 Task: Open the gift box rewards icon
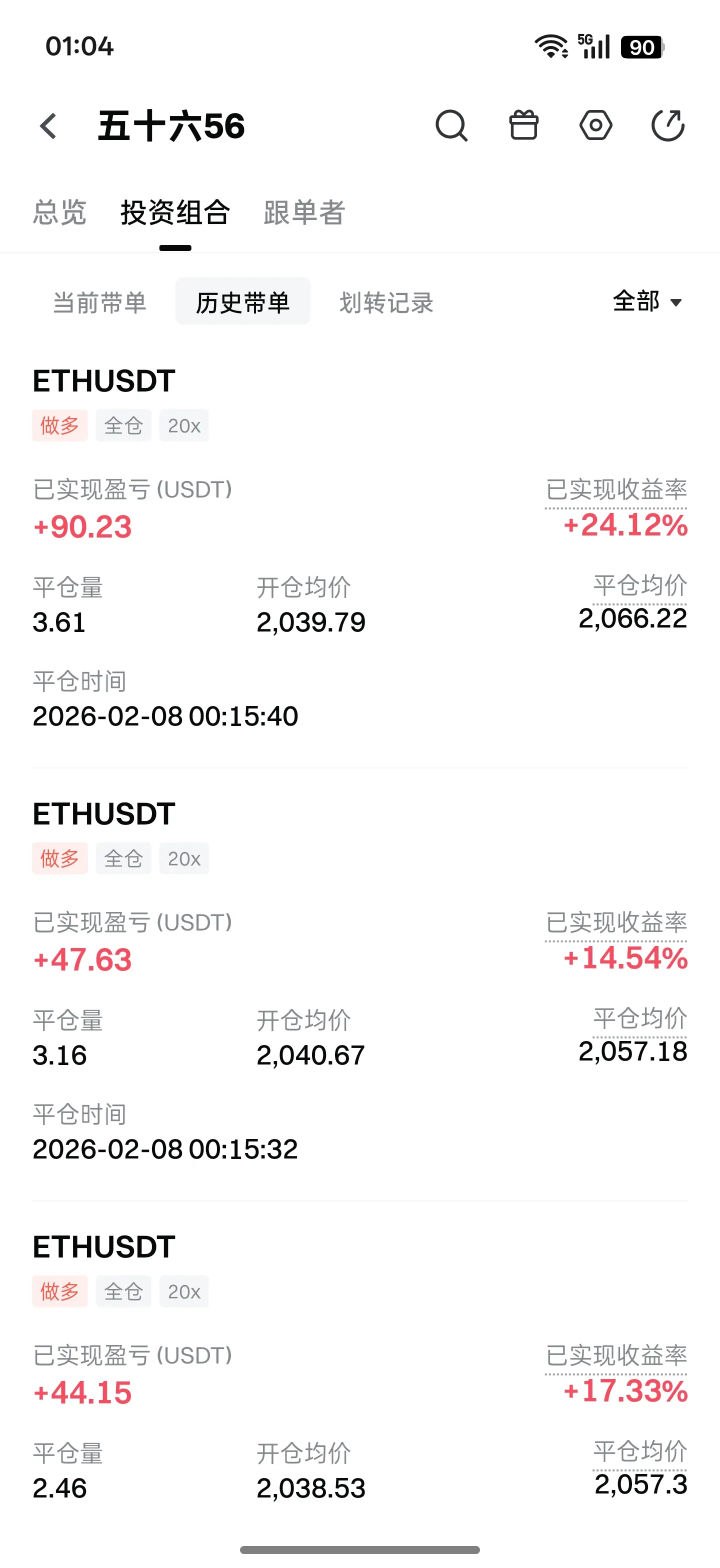coord(523,125)
